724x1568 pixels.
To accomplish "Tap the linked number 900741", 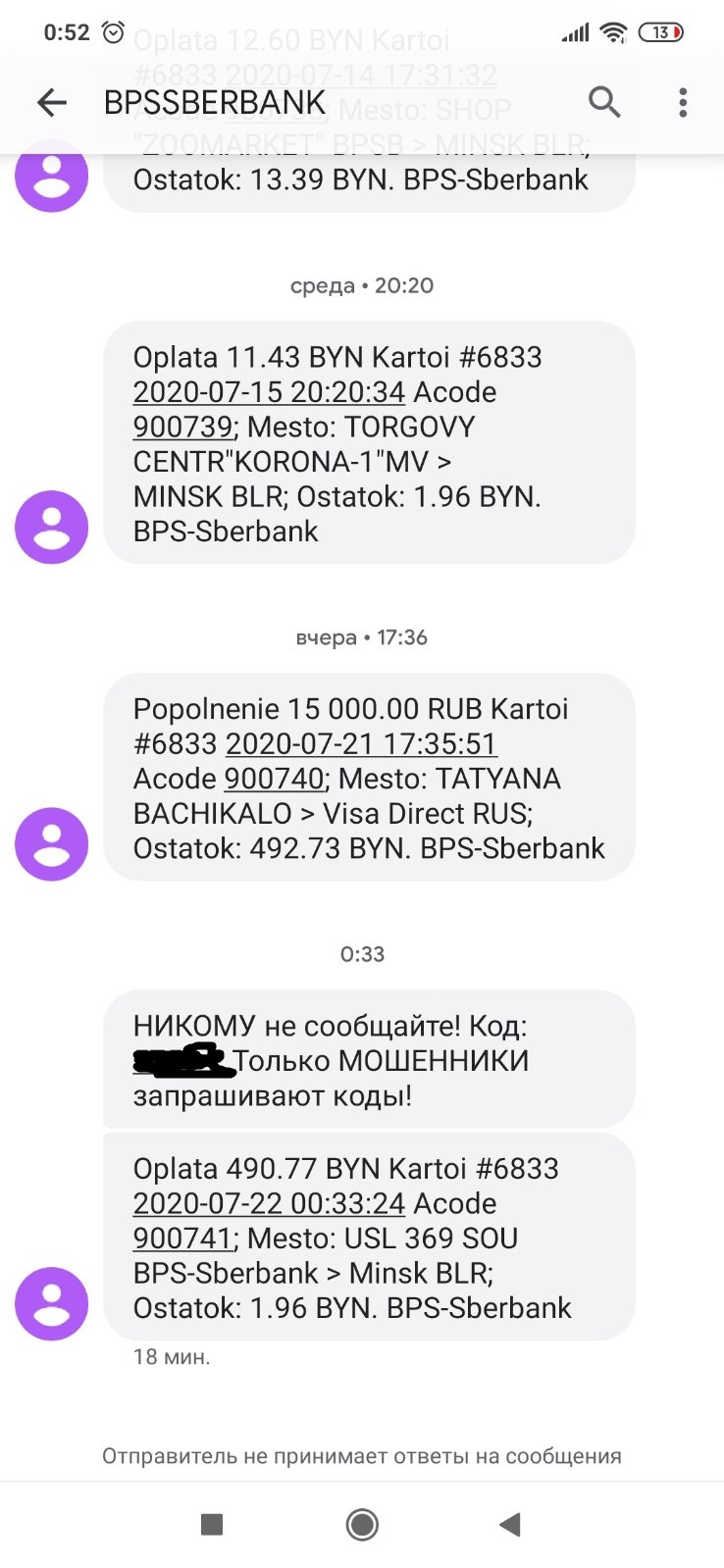I will [x=182, y=1239].
